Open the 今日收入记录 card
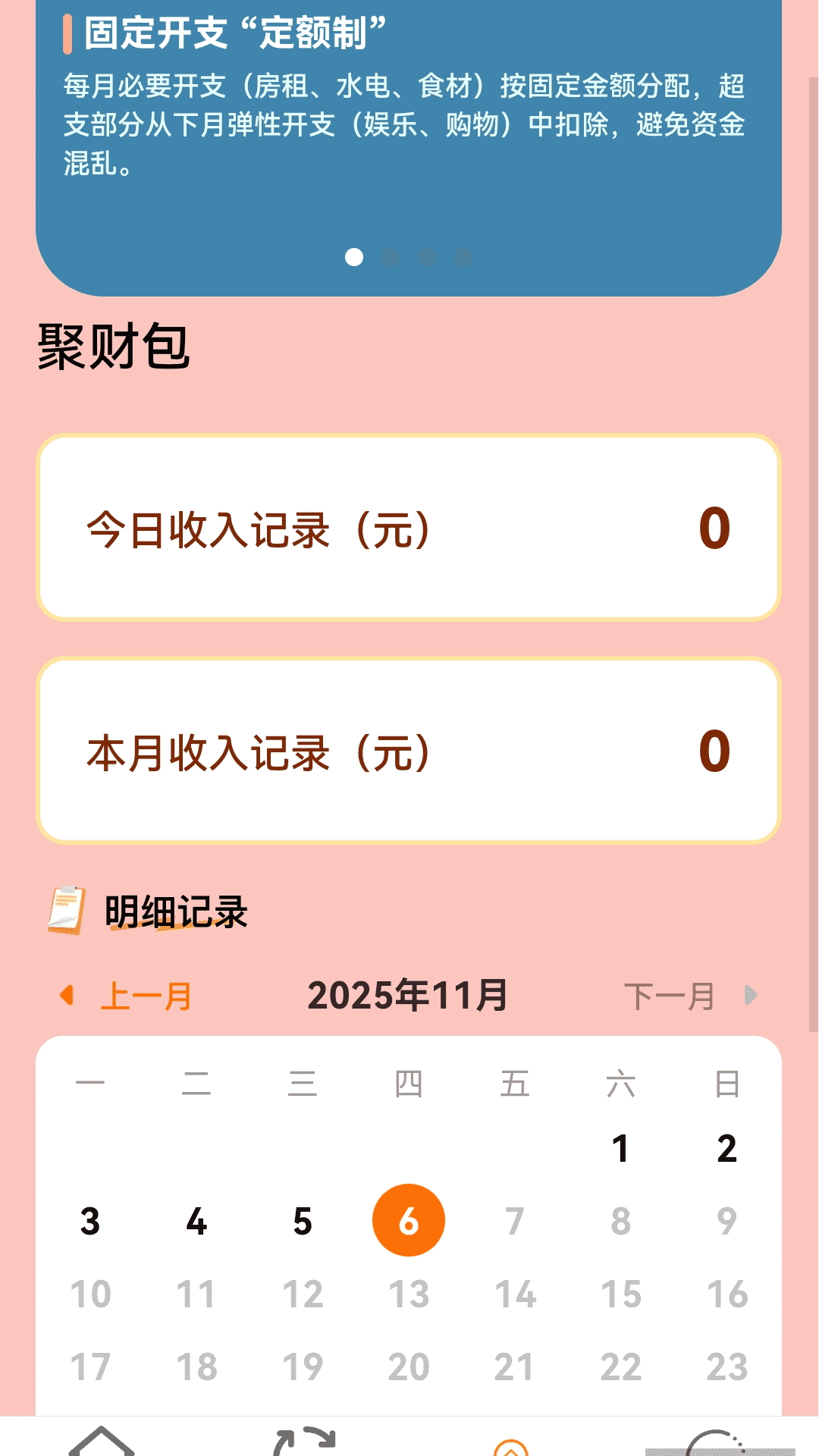 point(409,528)
